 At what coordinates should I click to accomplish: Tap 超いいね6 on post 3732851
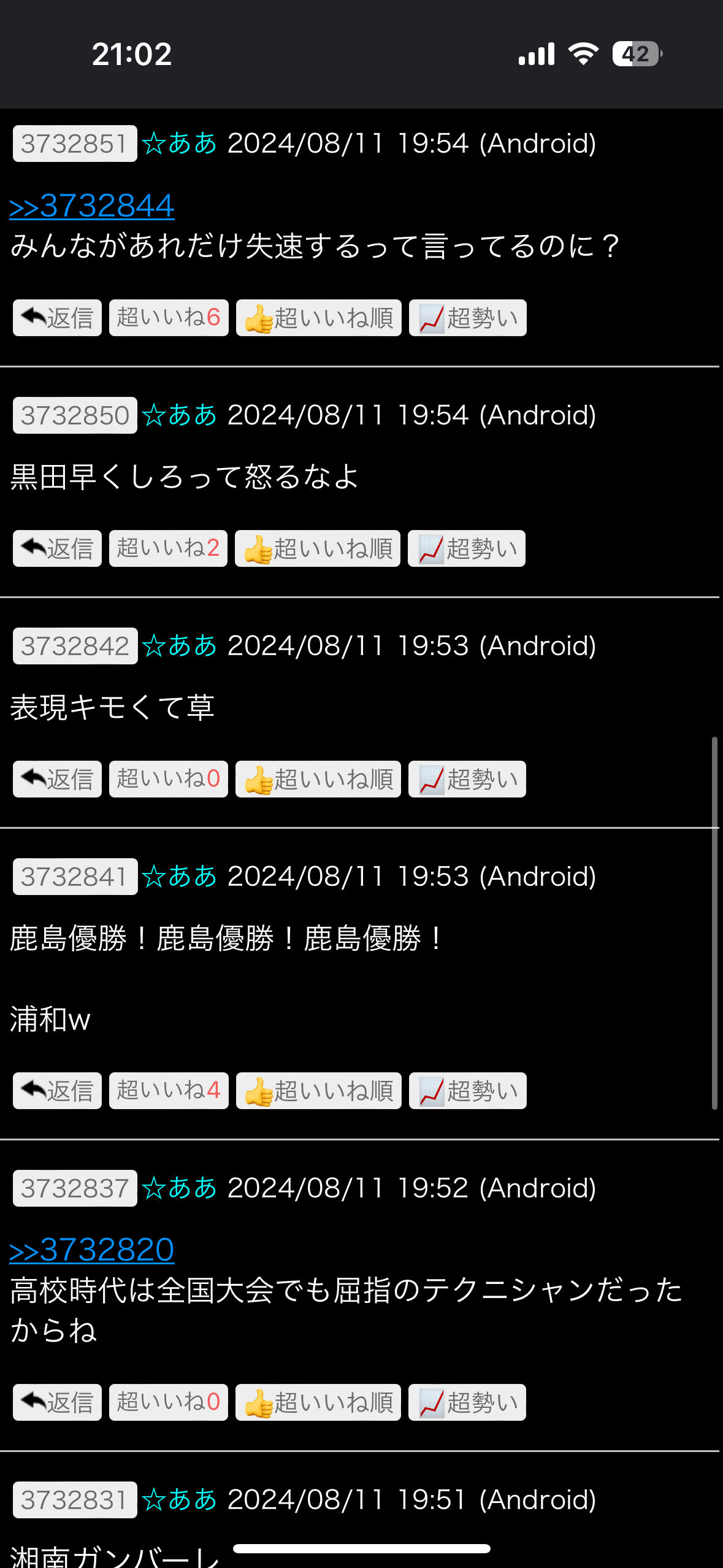[169, 318]
